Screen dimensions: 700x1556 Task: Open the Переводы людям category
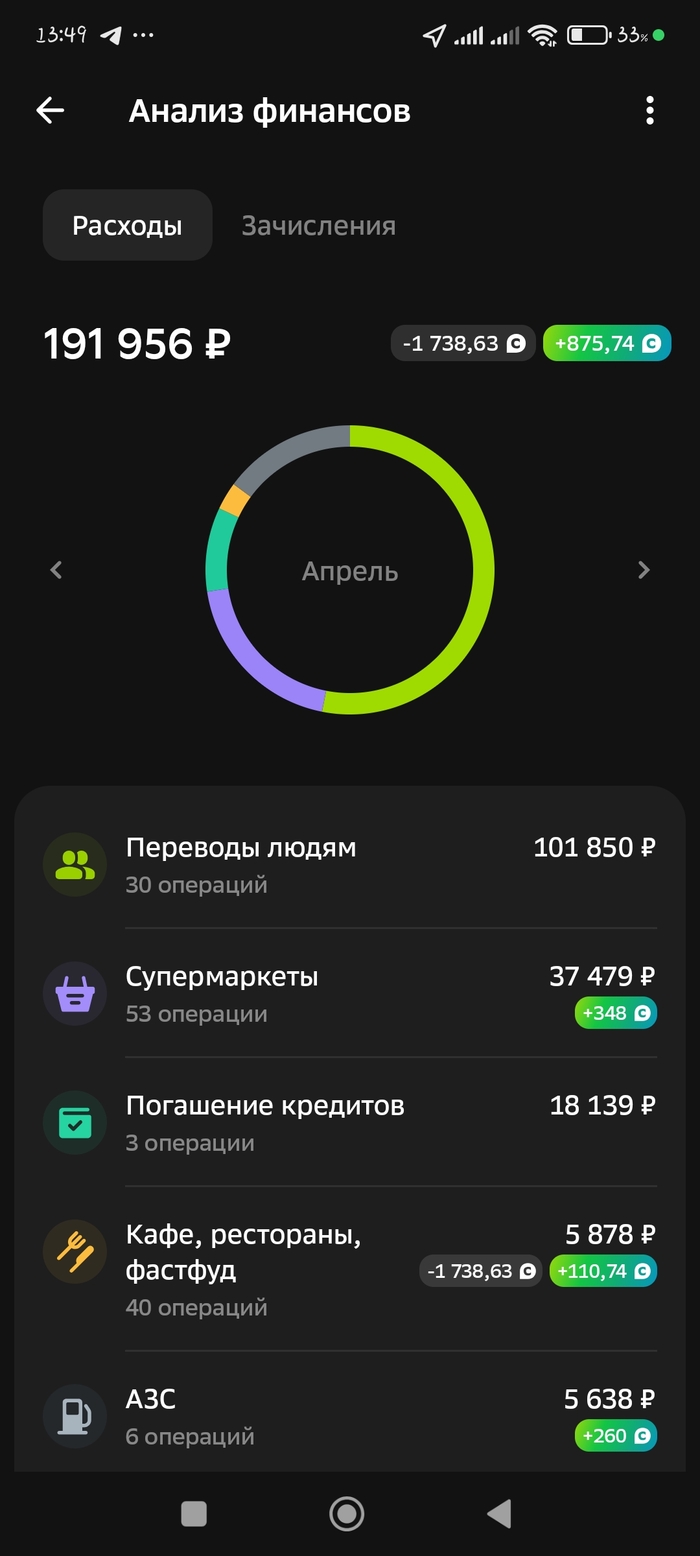tap(350, 864)
